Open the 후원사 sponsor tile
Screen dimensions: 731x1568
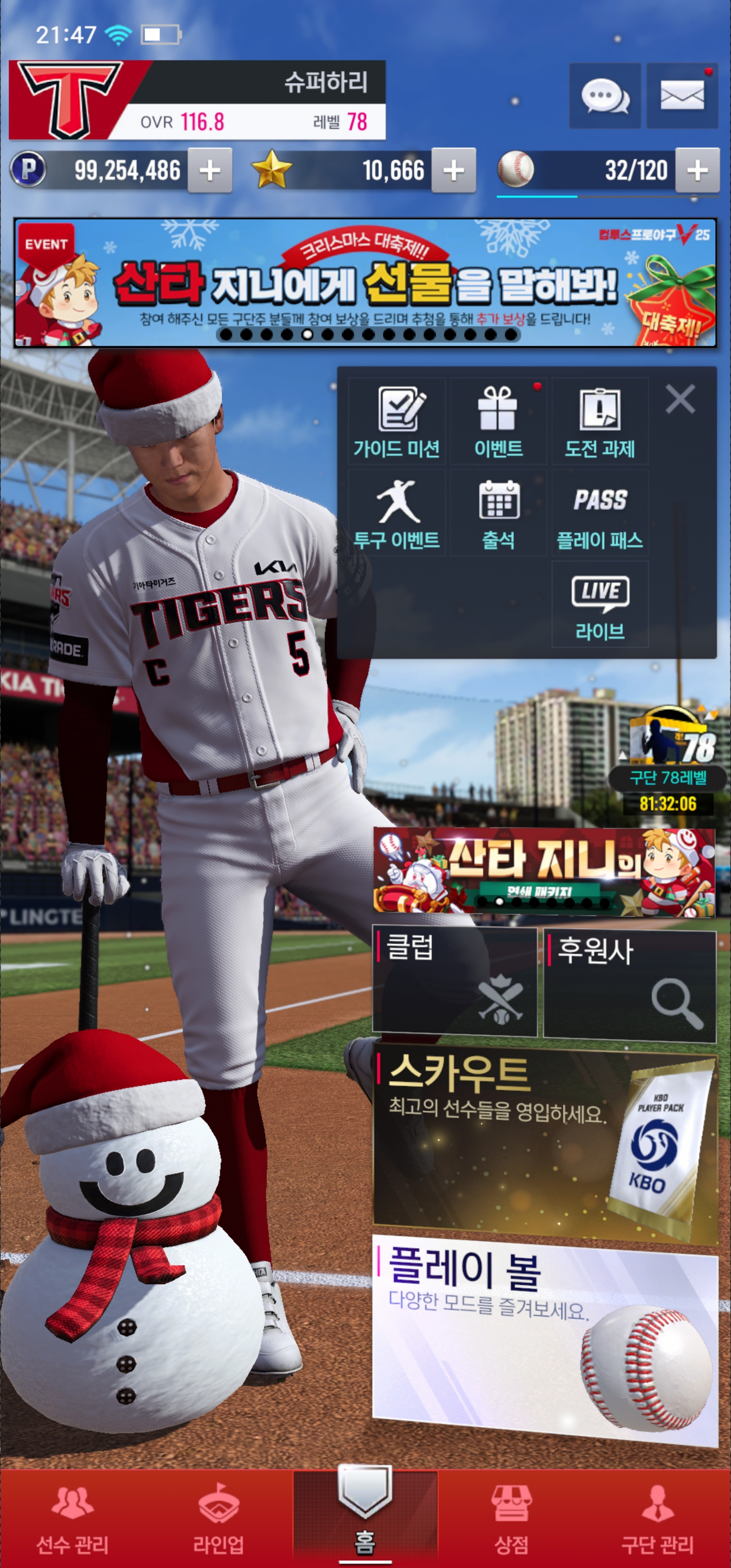pyautogui.click(x=629, y=981)
